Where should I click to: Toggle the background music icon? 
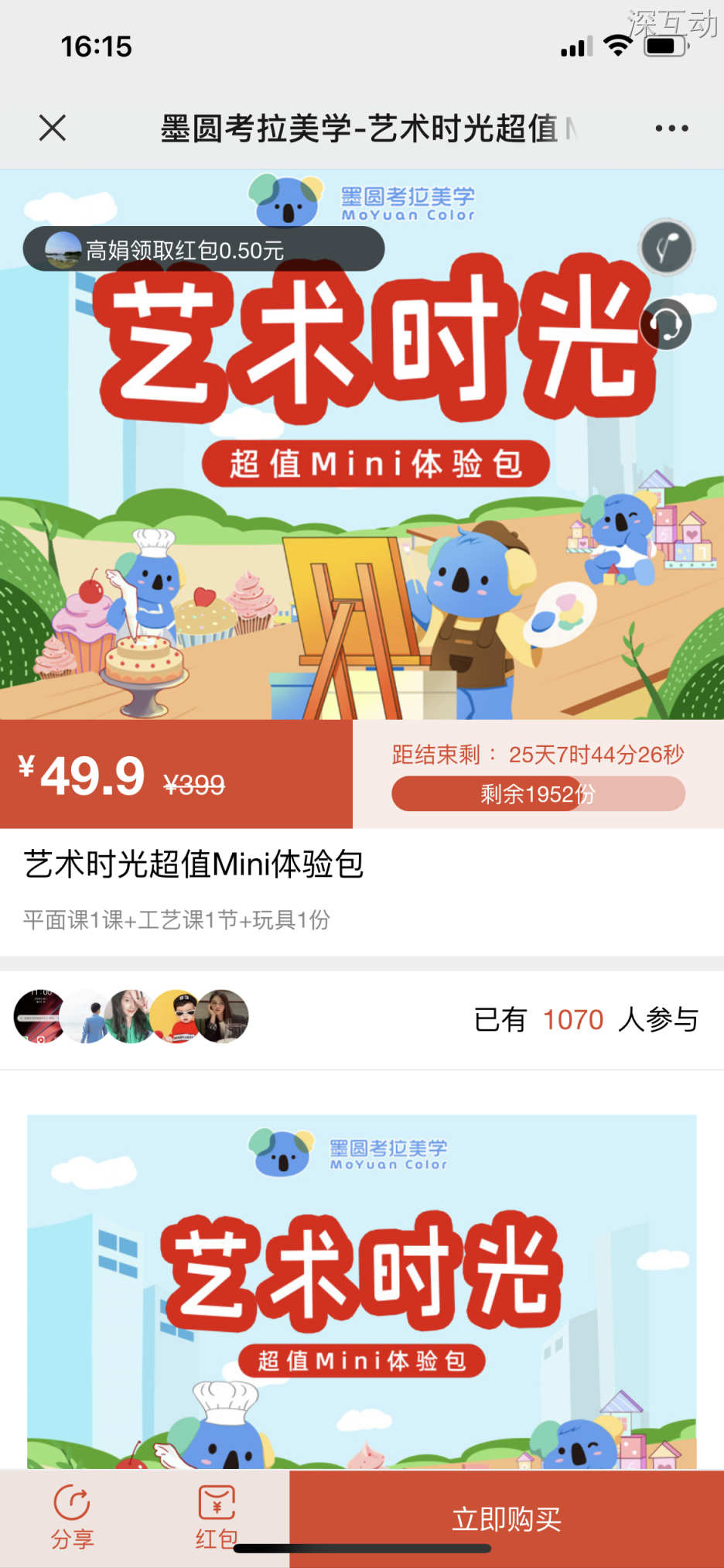[667, 248]
